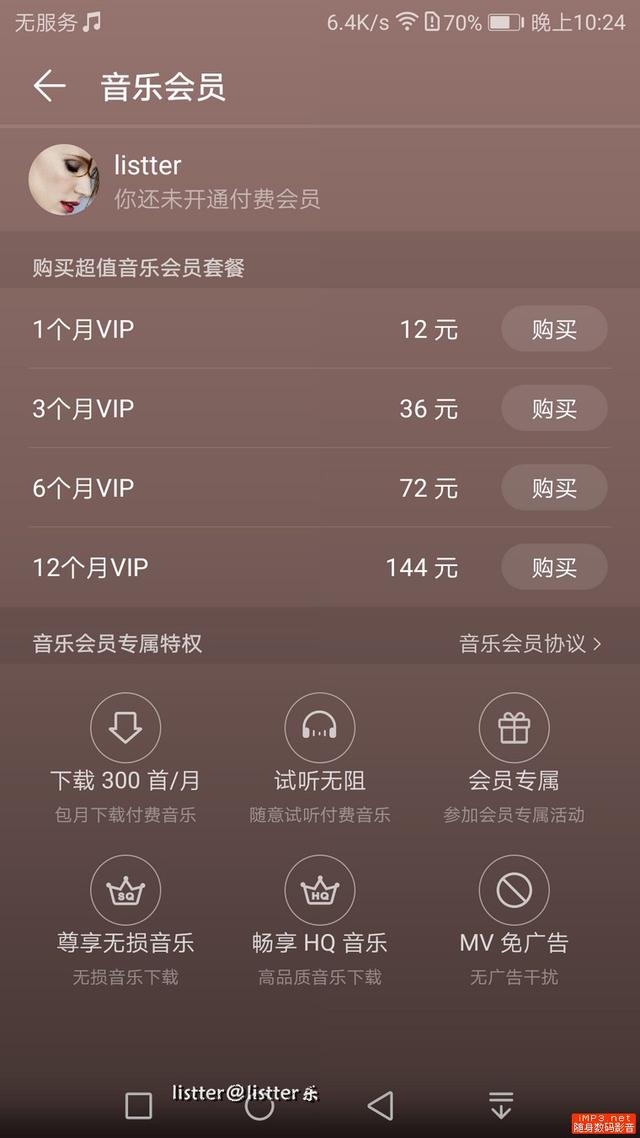Viewport: 640px width, 1138px height.
Task: Tap the system back triangle button
Action: [380, 1105]
